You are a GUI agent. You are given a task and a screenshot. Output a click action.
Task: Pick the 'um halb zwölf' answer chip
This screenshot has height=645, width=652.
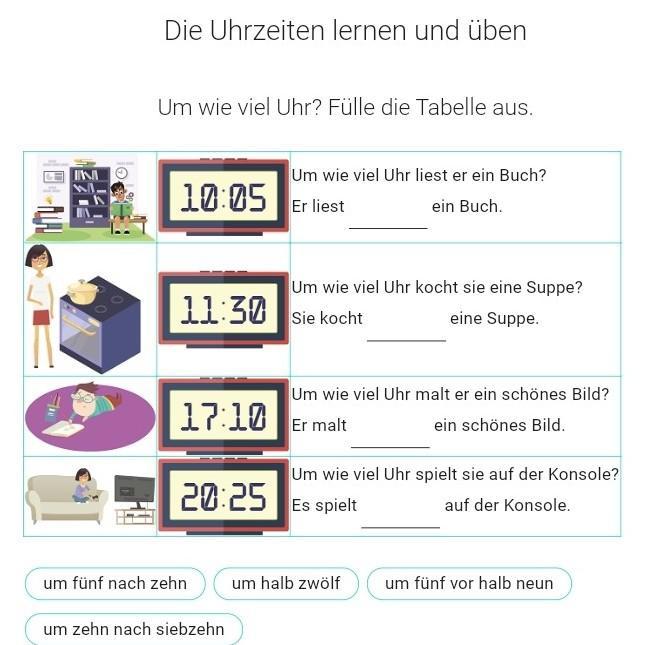click(x=286, y=583)
